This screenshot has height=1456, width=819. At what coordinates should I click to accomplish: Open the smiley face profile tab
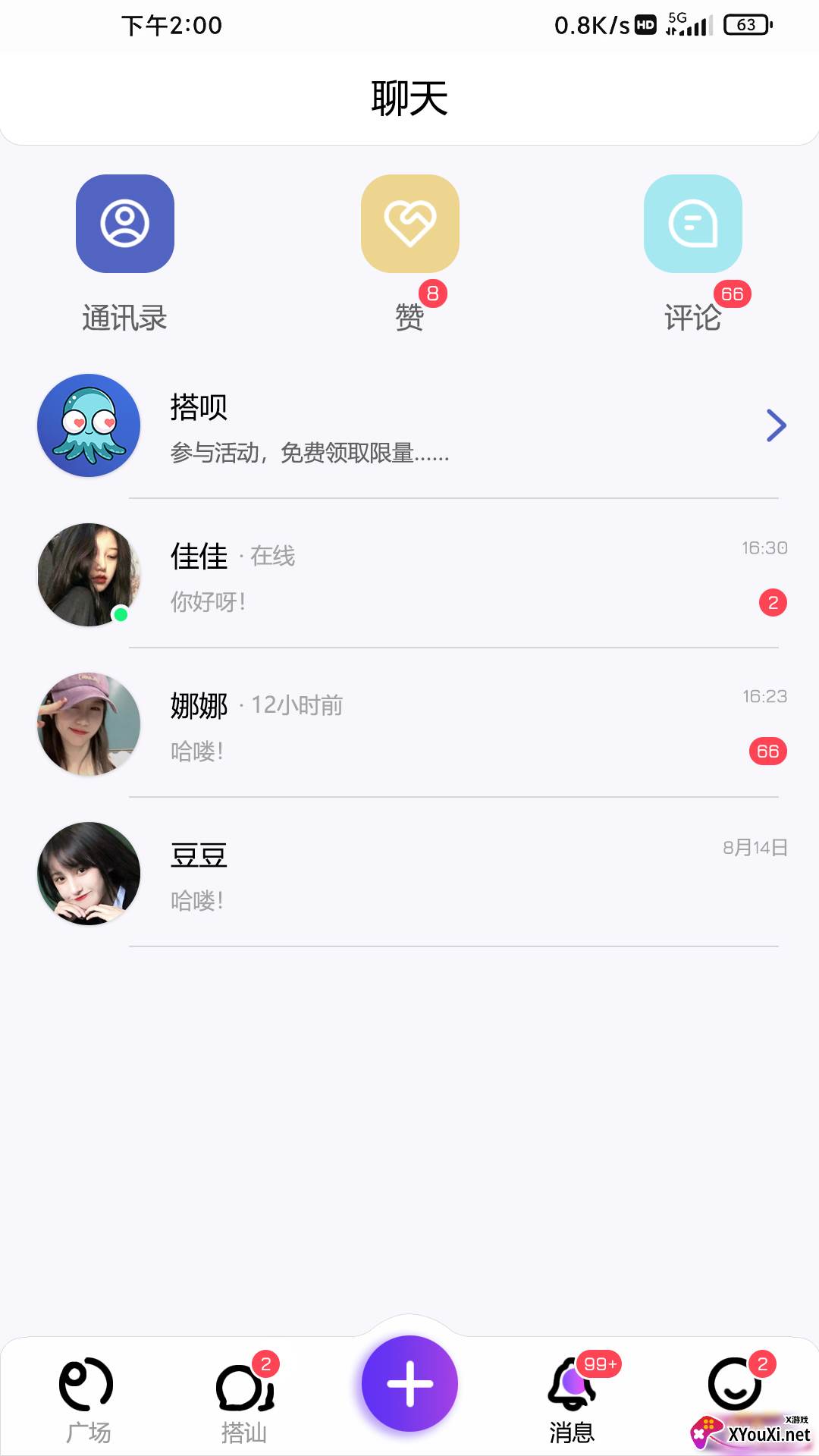click(x=734, y=1385)
